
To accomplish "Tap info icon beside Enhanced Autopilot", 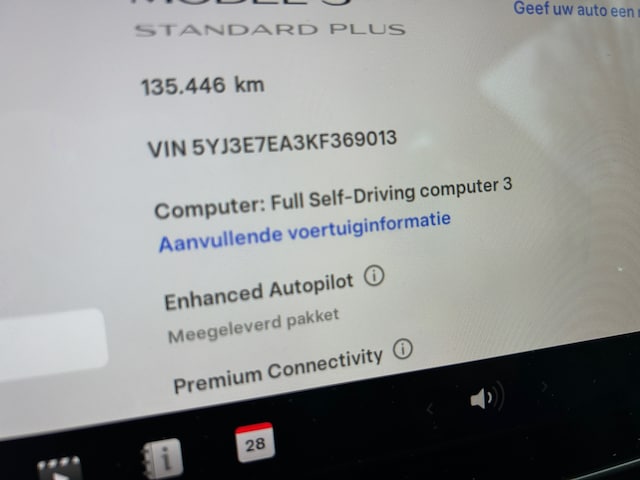I will [374, 276].
